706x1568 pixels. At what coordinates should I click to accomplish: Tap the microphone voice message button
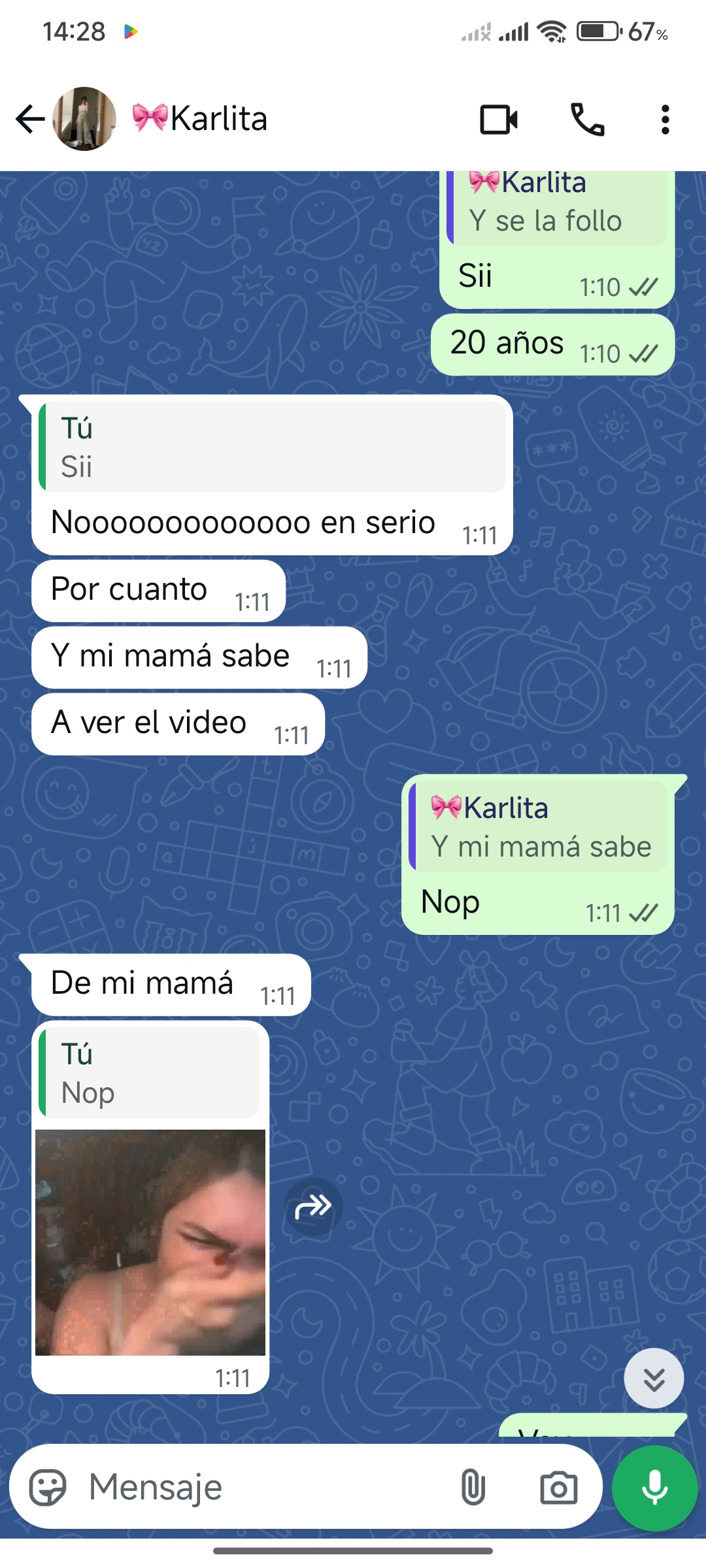click(x=654, y=1488)
